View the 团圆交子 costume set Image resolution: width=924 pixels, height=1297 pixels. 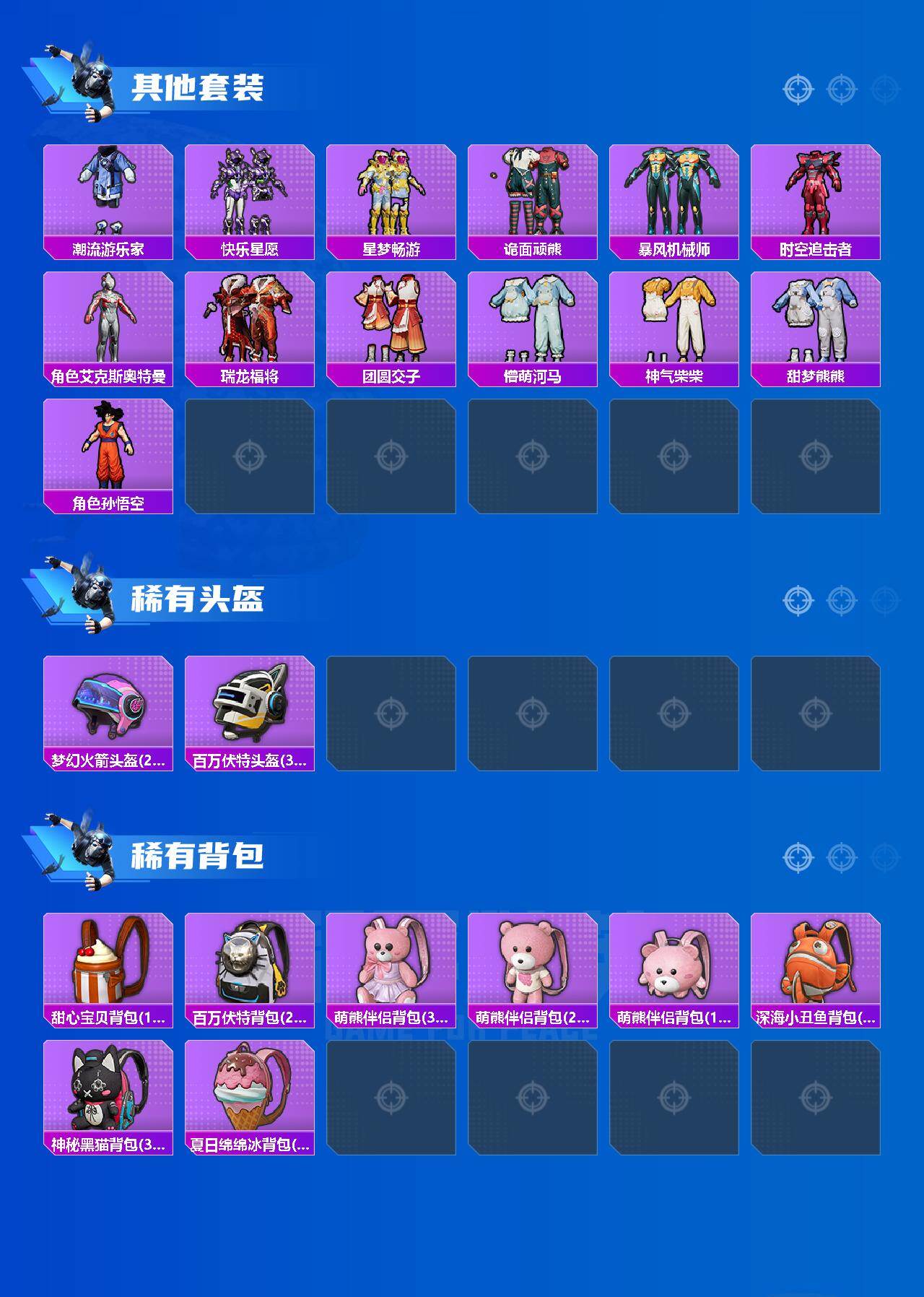tap(393, 321)
